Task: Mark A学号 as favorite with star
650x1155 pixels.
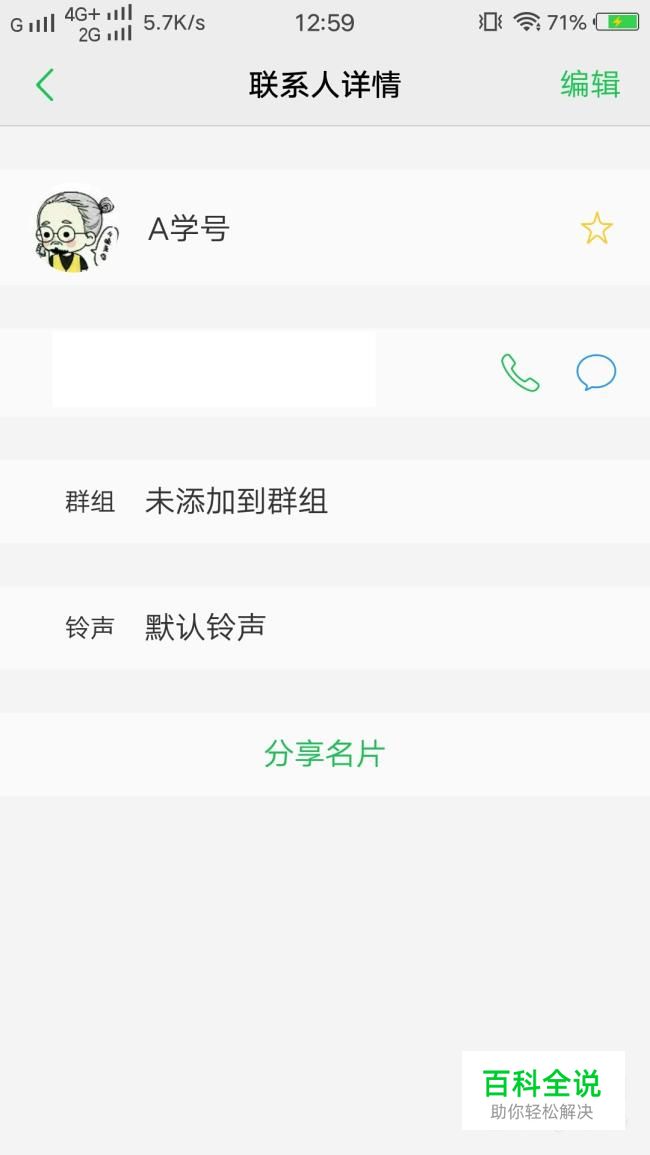Action: point(596,228)
